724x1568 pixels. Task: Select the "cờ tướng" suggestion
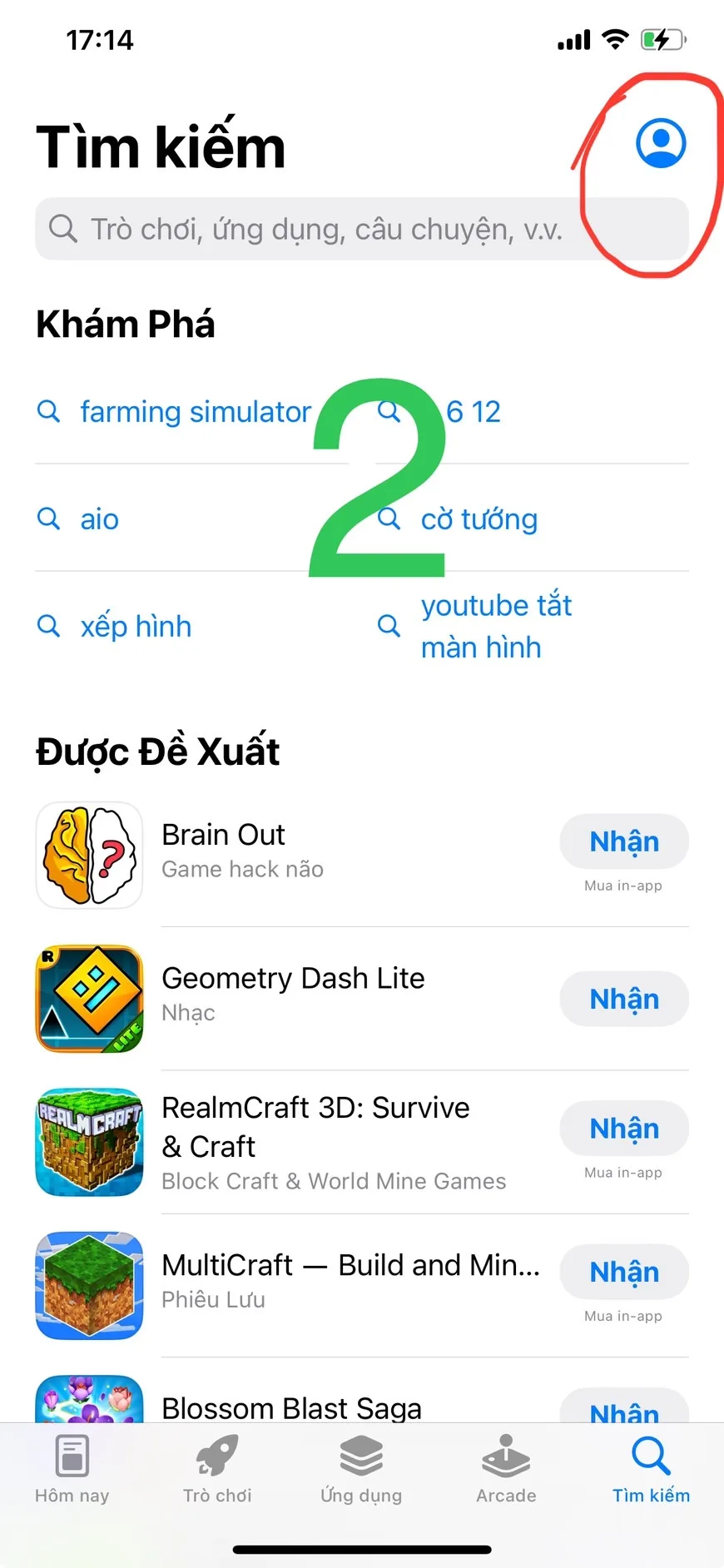[479, 519]
